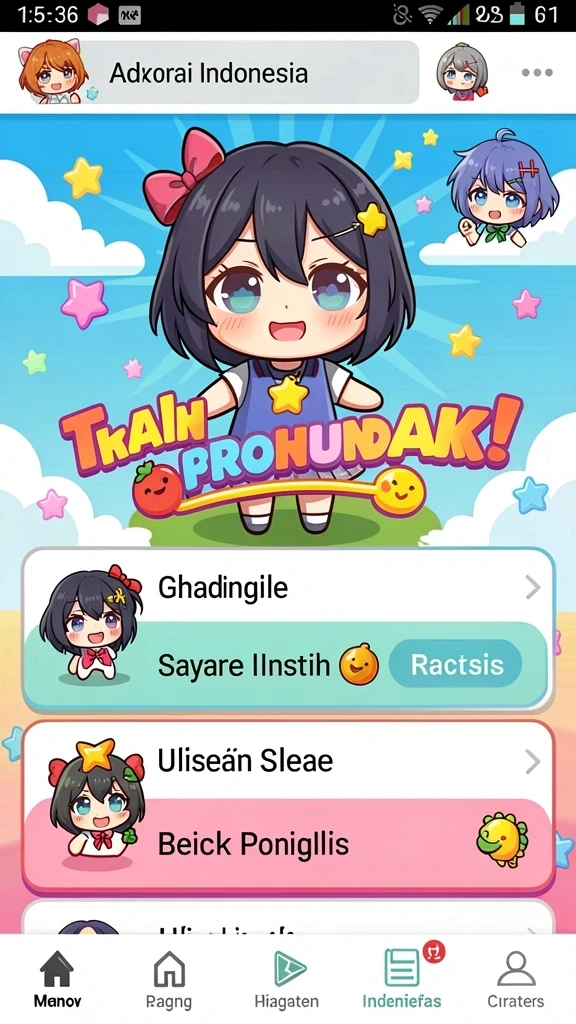The image size is (576, 1024).
Task: Open the Train Pronundak banner
Action: tap(288, 330)
